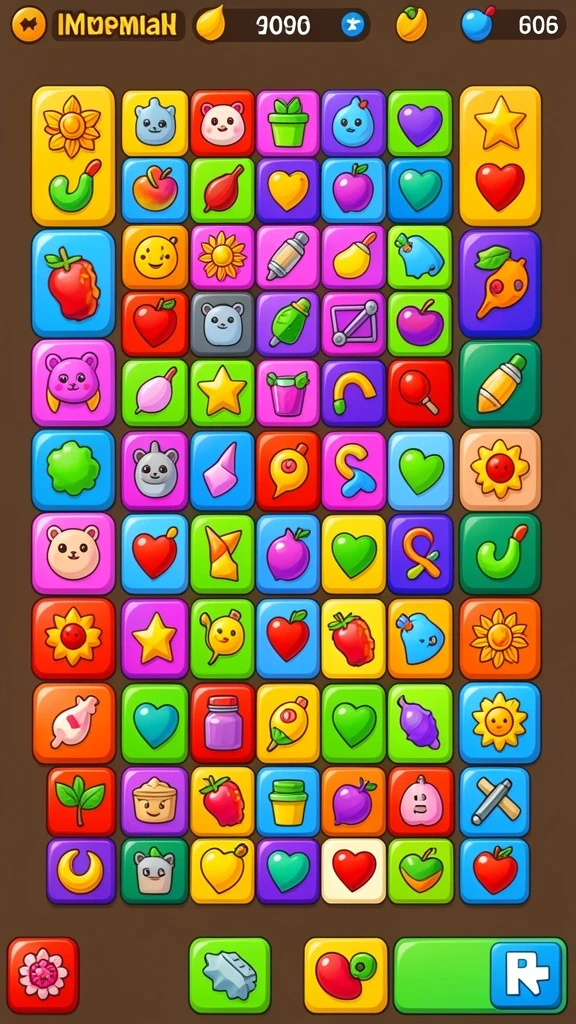Viewport: 576px width, 1024px height.
Task: Select the red paddle on the red tile
Action: (x=421, y=393)
